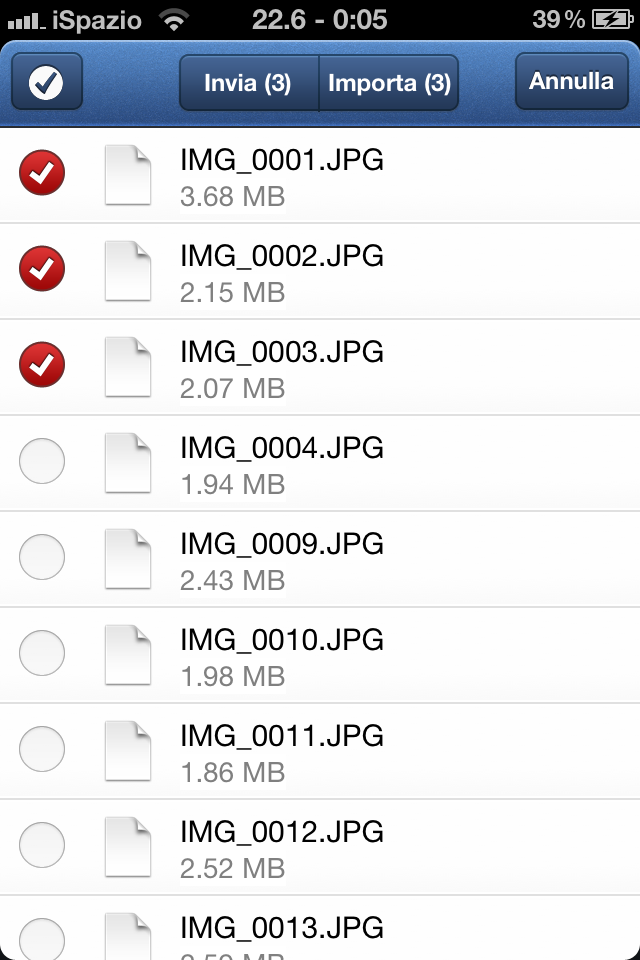This screenshot has height=960, width=640.
Task: Remove IMG_0003.JPG from the selection
Action: click(42, 365)
